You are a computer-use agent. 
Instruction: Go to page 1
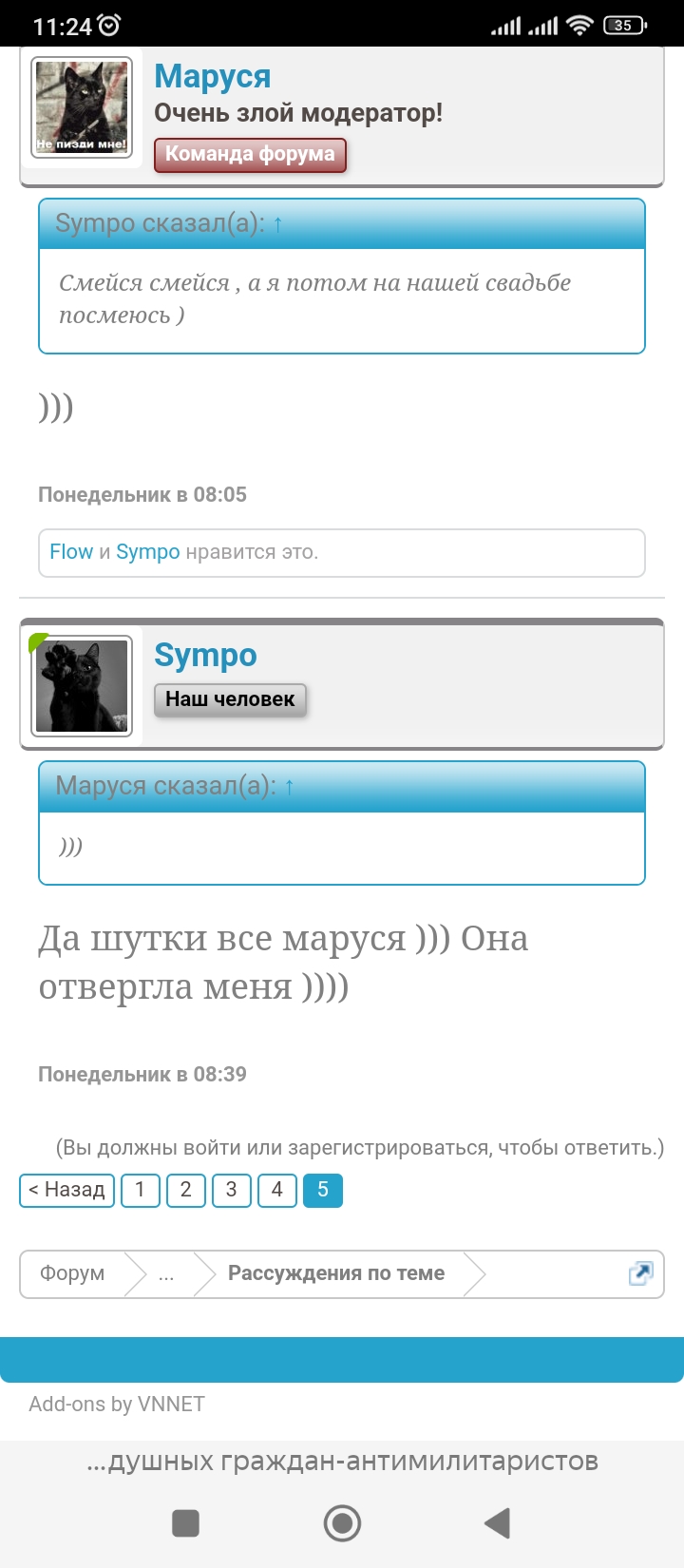tap(141, 1190)
